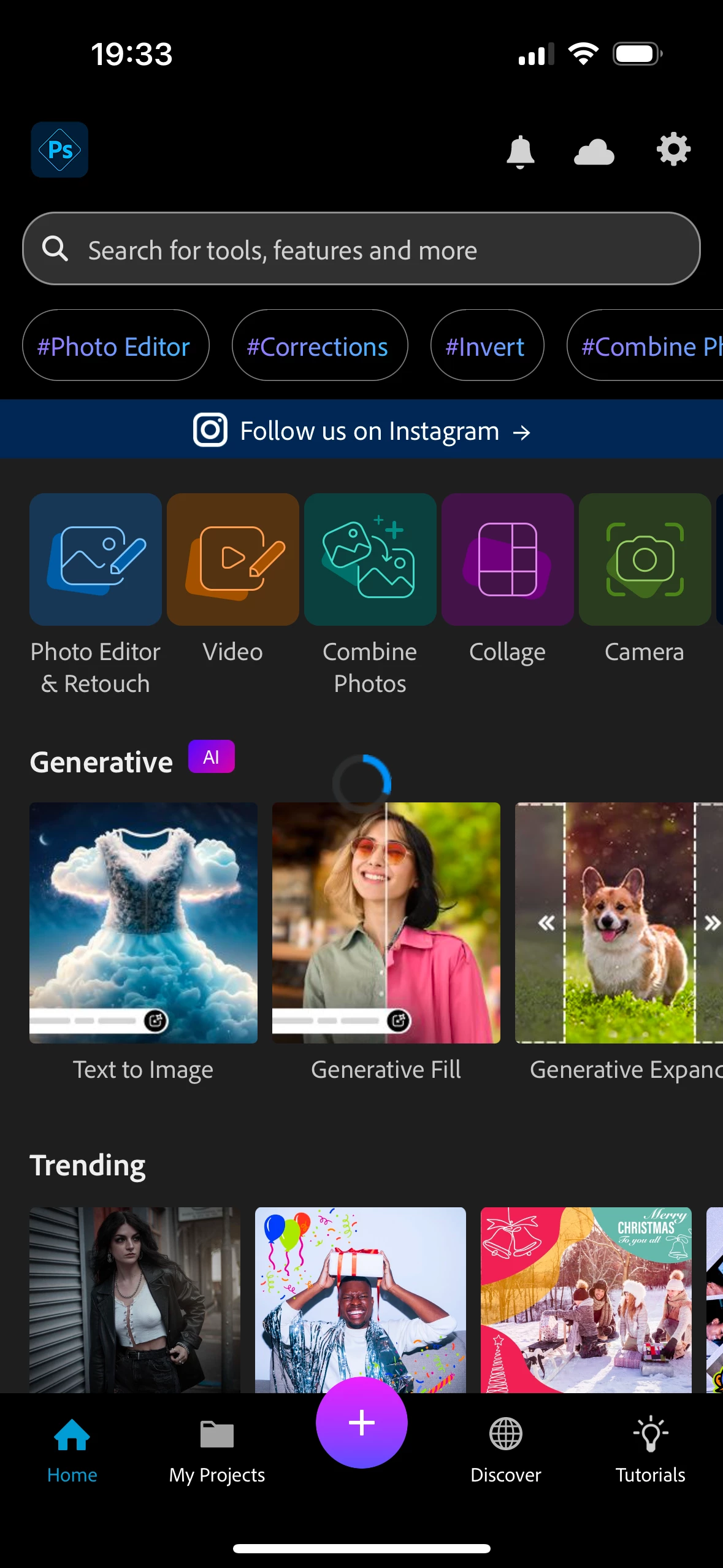Open the notifications bell
Viewport: 723px width, 1568px height.
520,151
